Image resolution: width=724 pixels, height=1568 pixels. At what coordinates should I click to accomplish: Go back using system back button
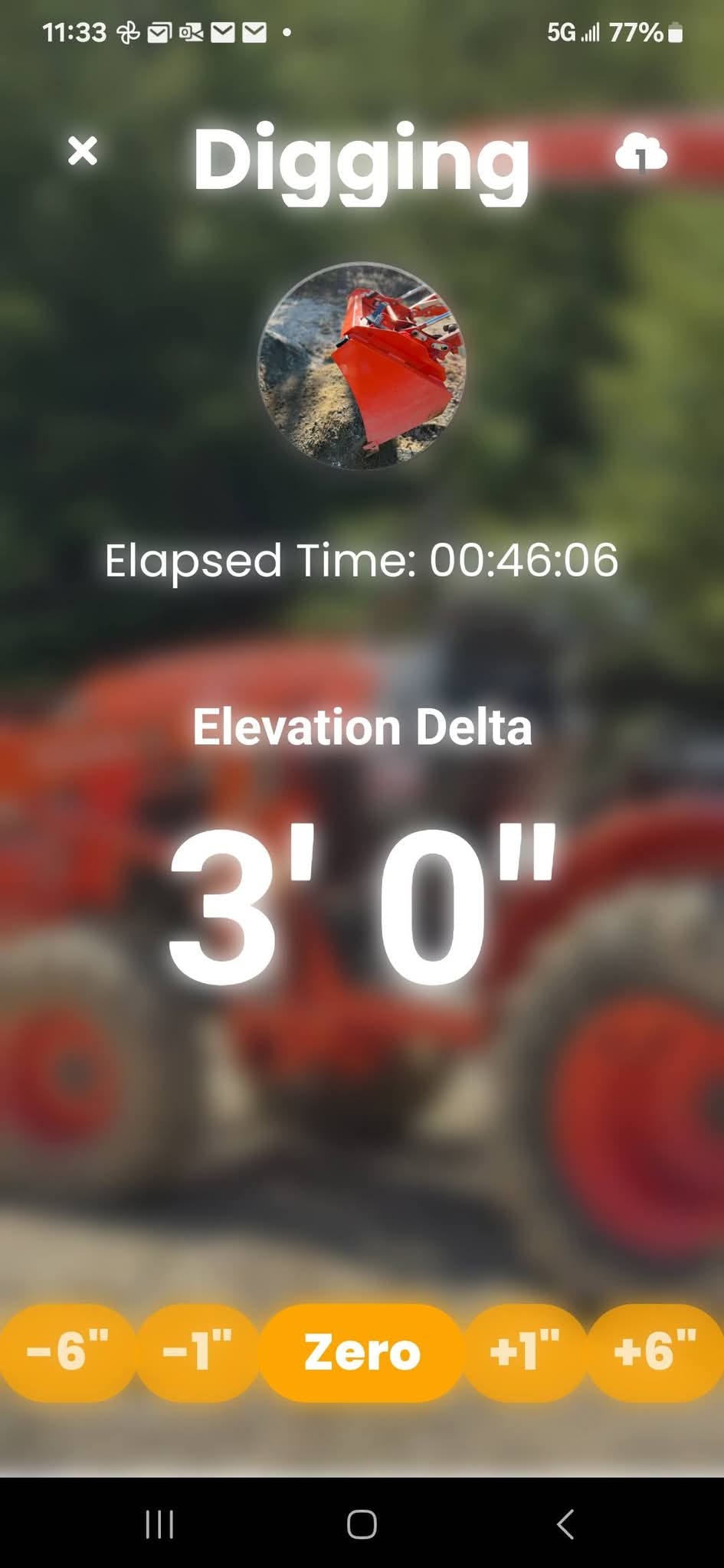pyautogui.click(x=565, y=1524)
